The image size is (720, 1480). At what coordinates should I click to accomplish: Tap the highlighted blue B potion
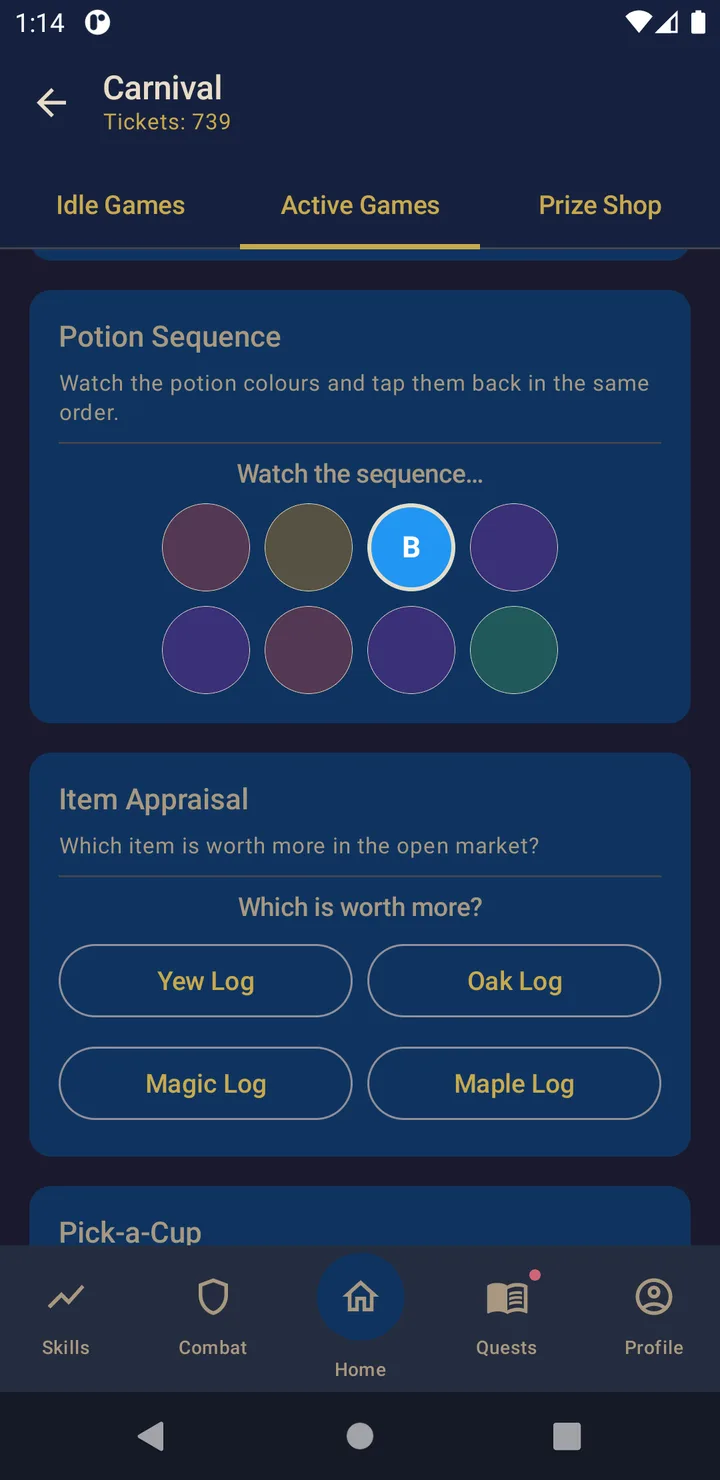tap(411, 547)
